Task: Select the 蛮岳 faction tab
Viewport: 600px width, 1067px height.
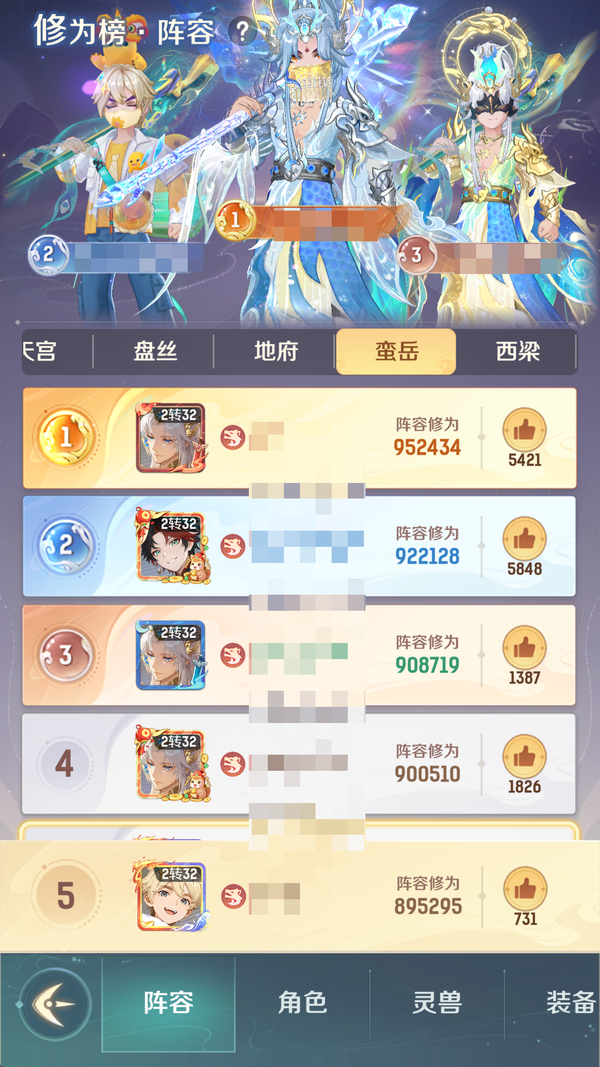Action: click(395, 352)
